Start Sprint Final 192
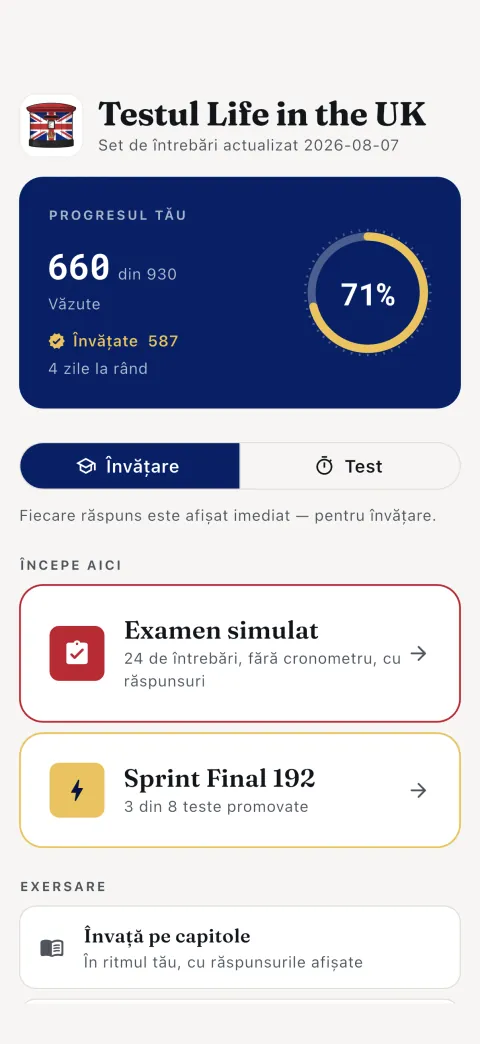Screen dimensions: 480x1044 tap(240, 790)
